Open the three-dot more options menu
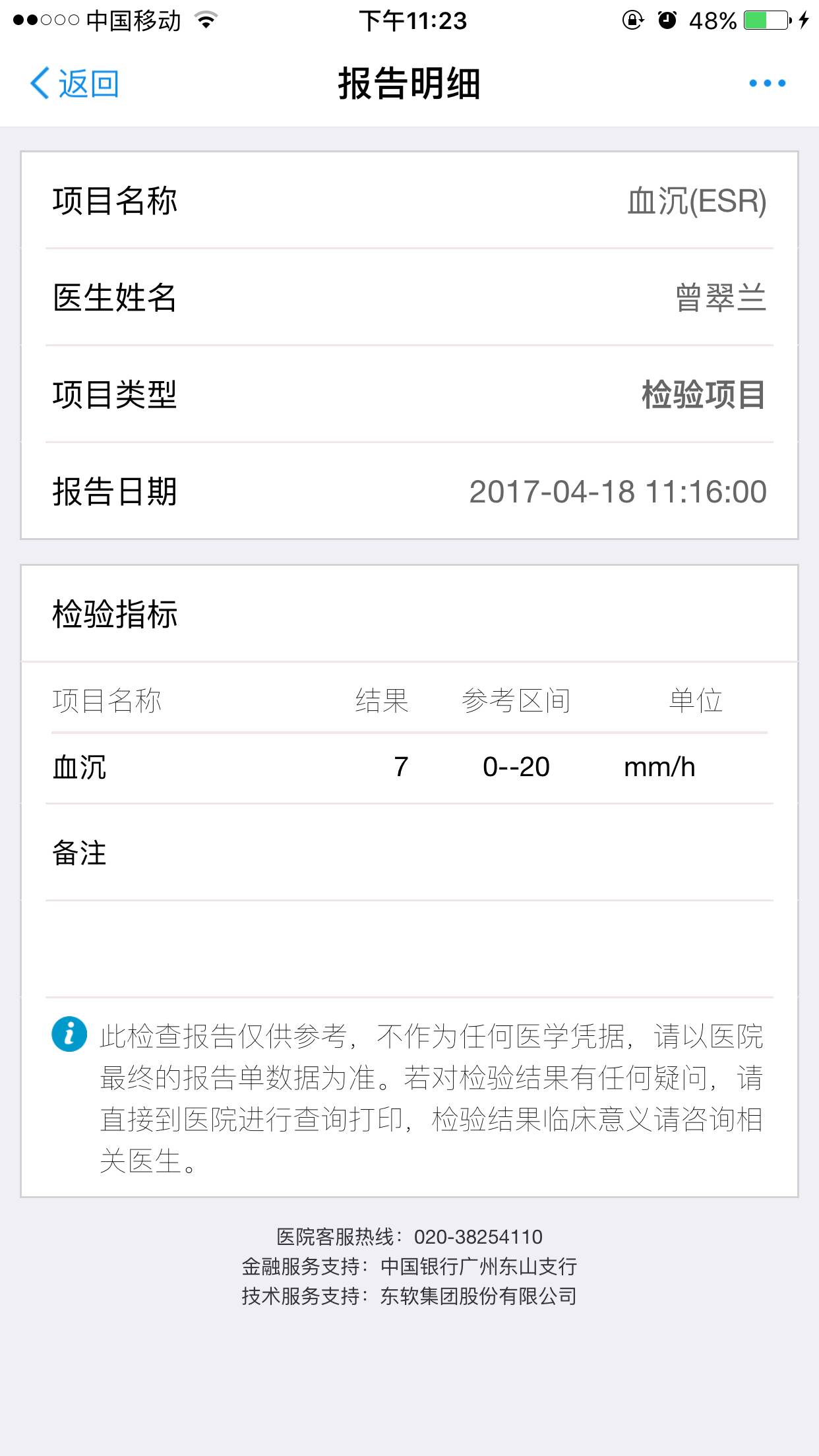This screenshot has height=1456, width=819. 767,84
